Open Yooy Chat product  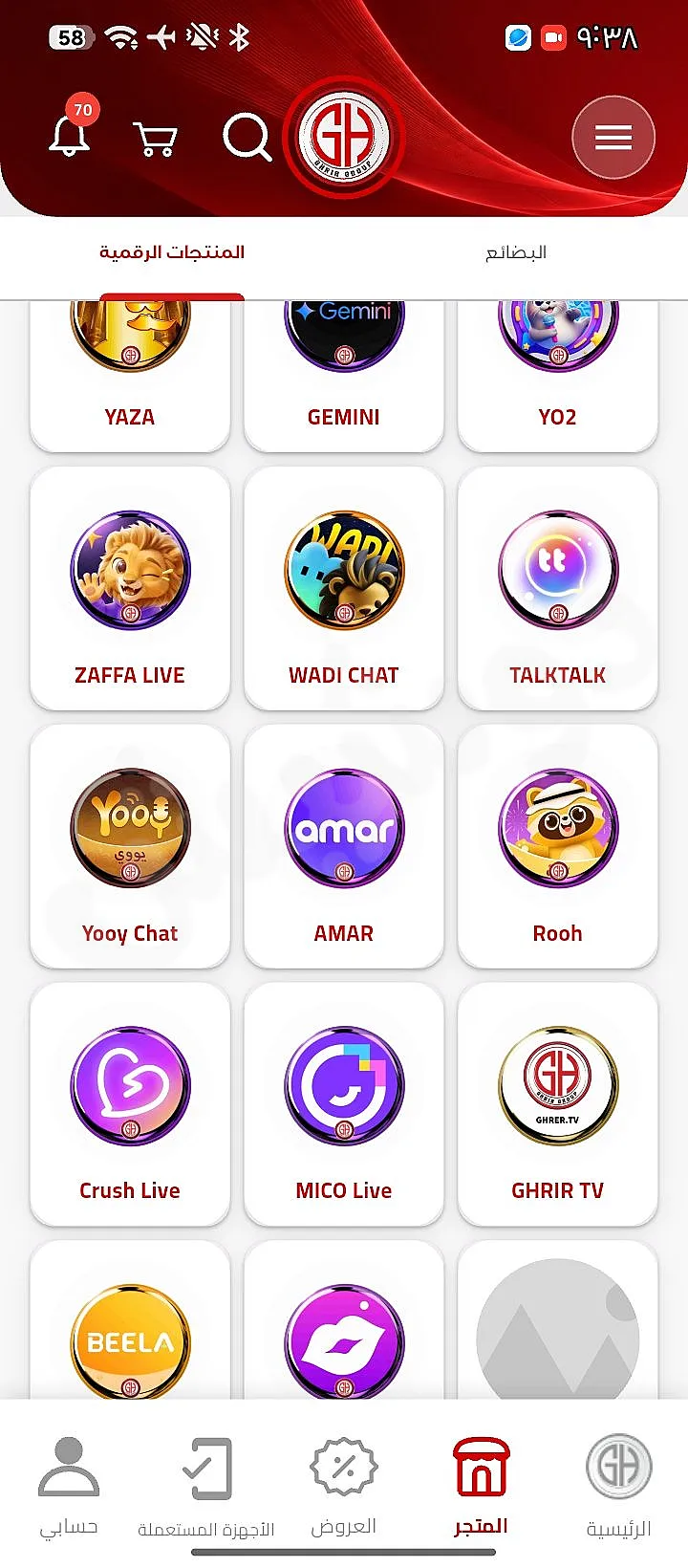point(130,846)
